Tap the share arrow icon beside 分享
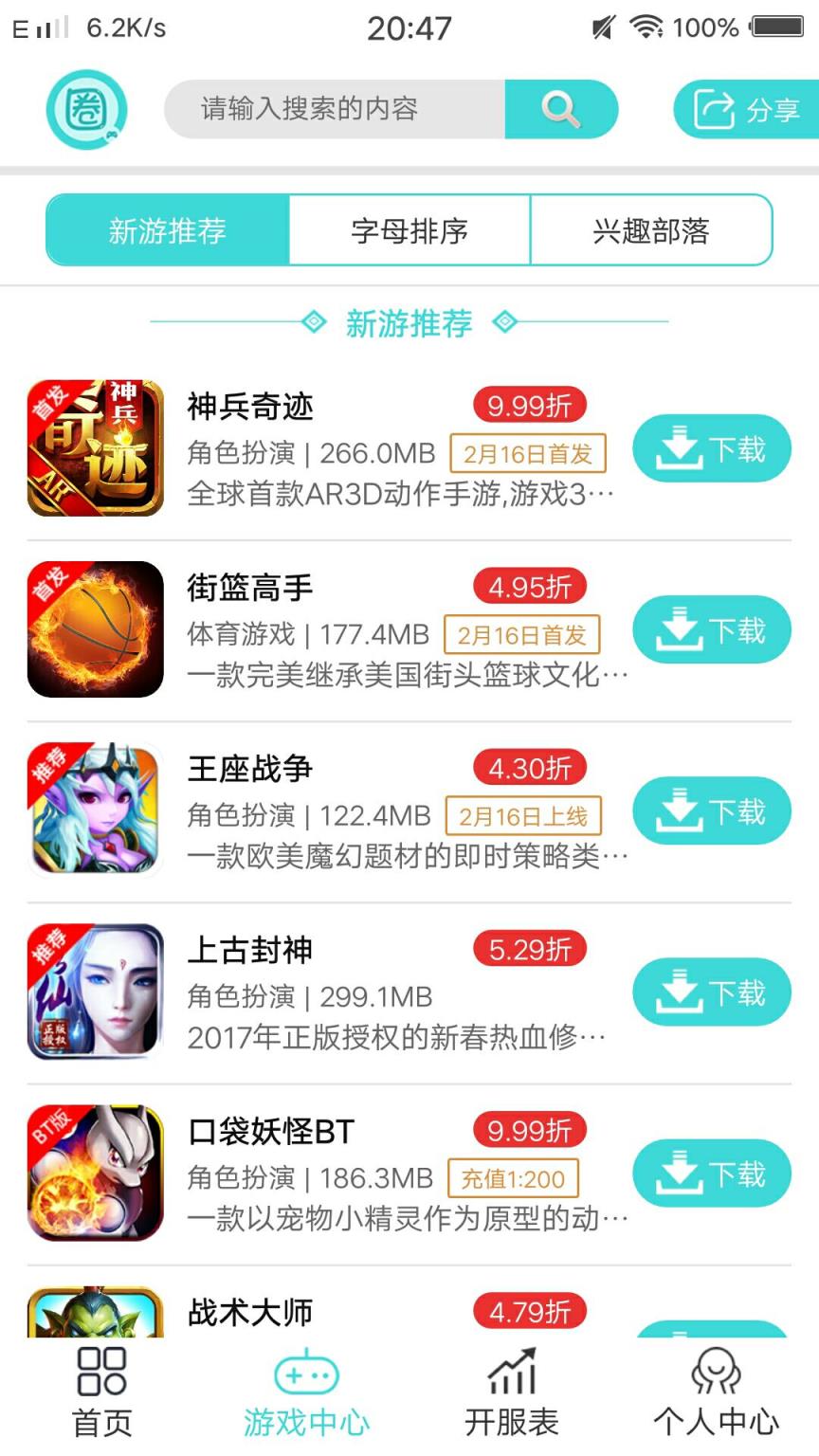 pyautogui.click(x=716, y=108)
